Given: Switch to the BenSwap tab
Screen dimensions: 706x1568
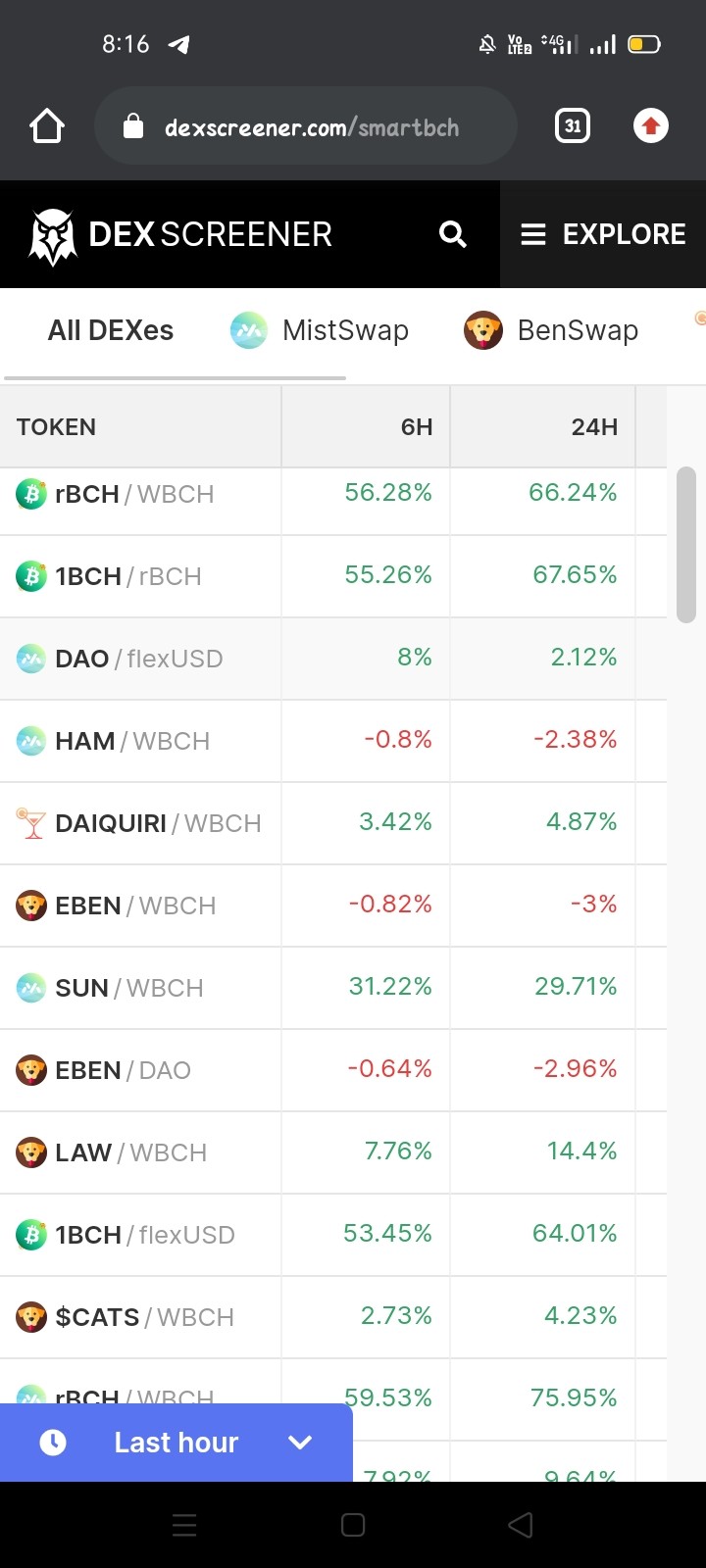Looking at the screenshot, I should coord(551,331).
